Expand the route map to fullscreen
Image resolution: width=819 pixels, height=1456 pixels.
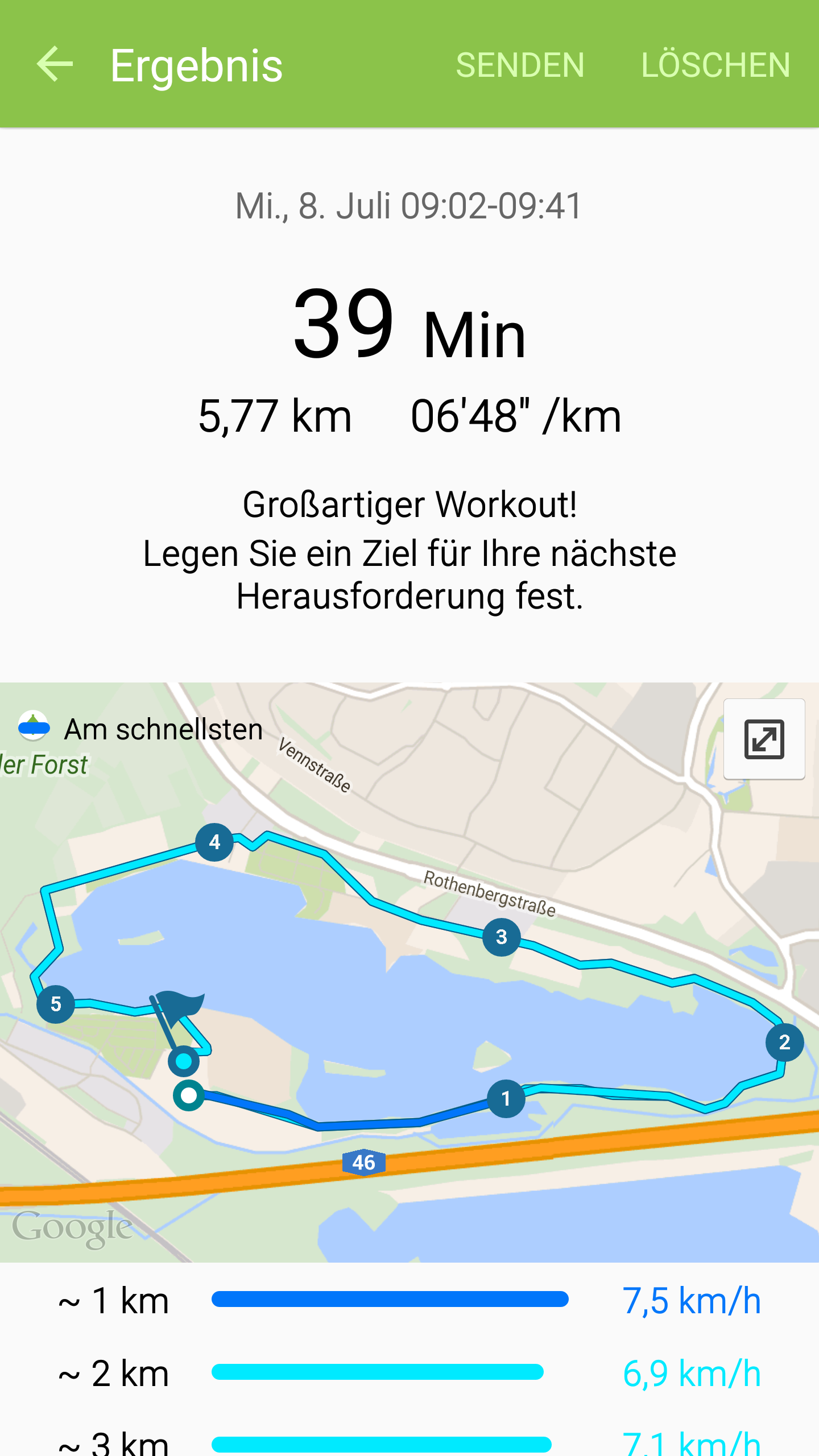pos(764,739)
